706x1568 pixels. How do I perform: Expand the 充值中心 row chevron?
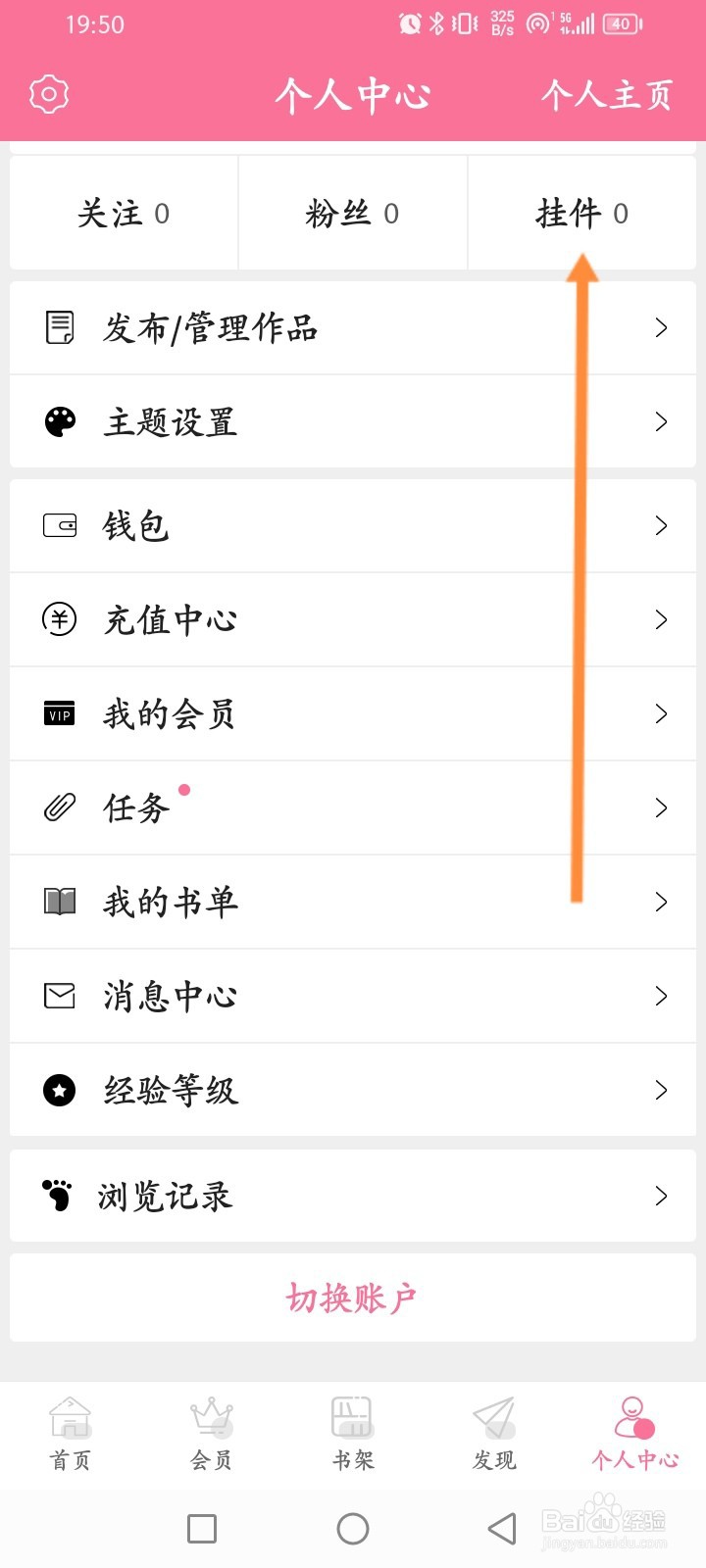[x=660, y=619]
